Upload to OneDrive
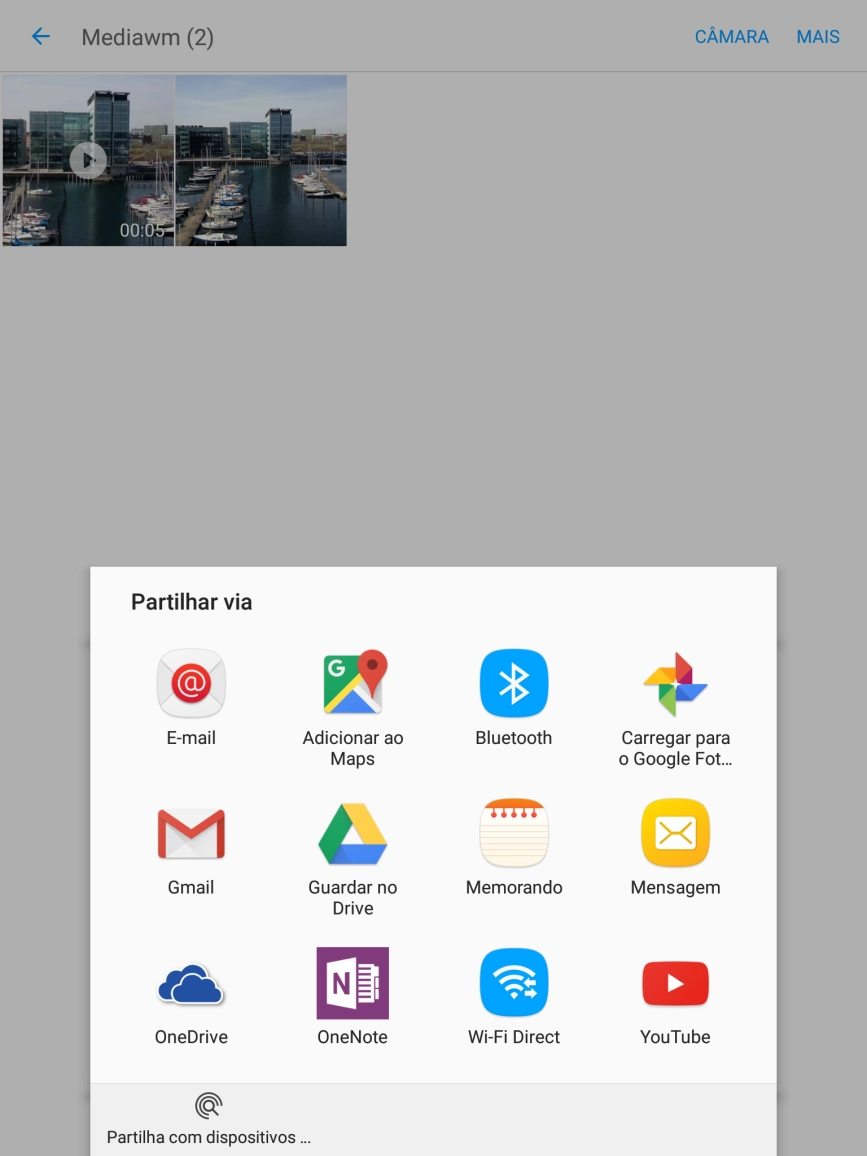Screen dimensions: 867x1156 (191, 996)
